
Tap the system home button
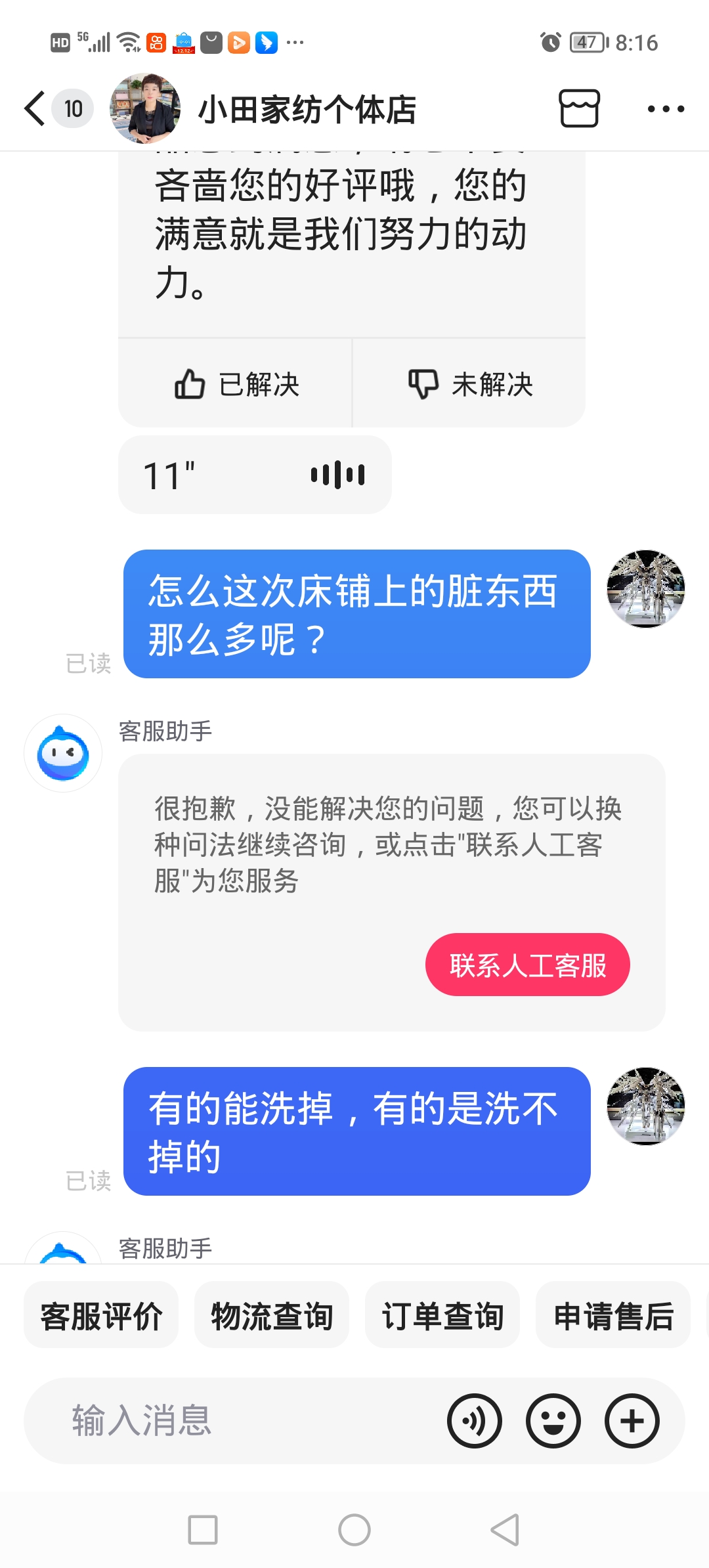click(x=354, y=1530)
